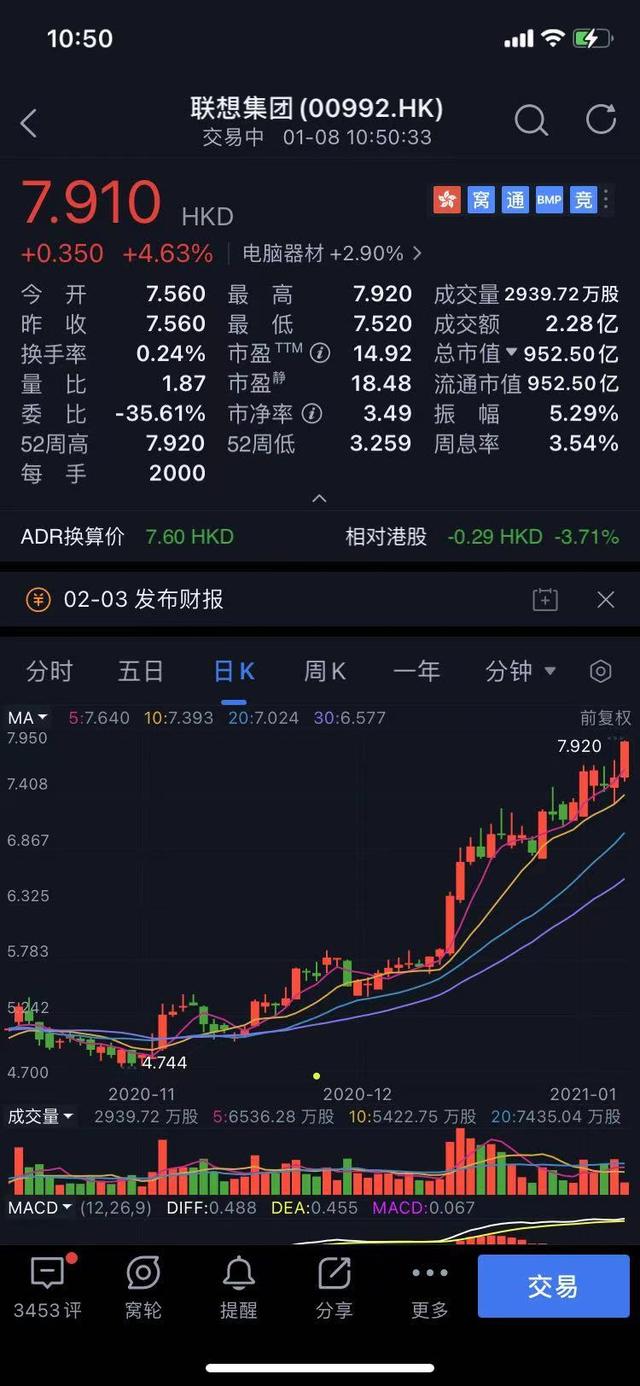Viewport: 640px width, 1386px height.
Task: Open the 3453 评 comments
Action: point(47,1286)
